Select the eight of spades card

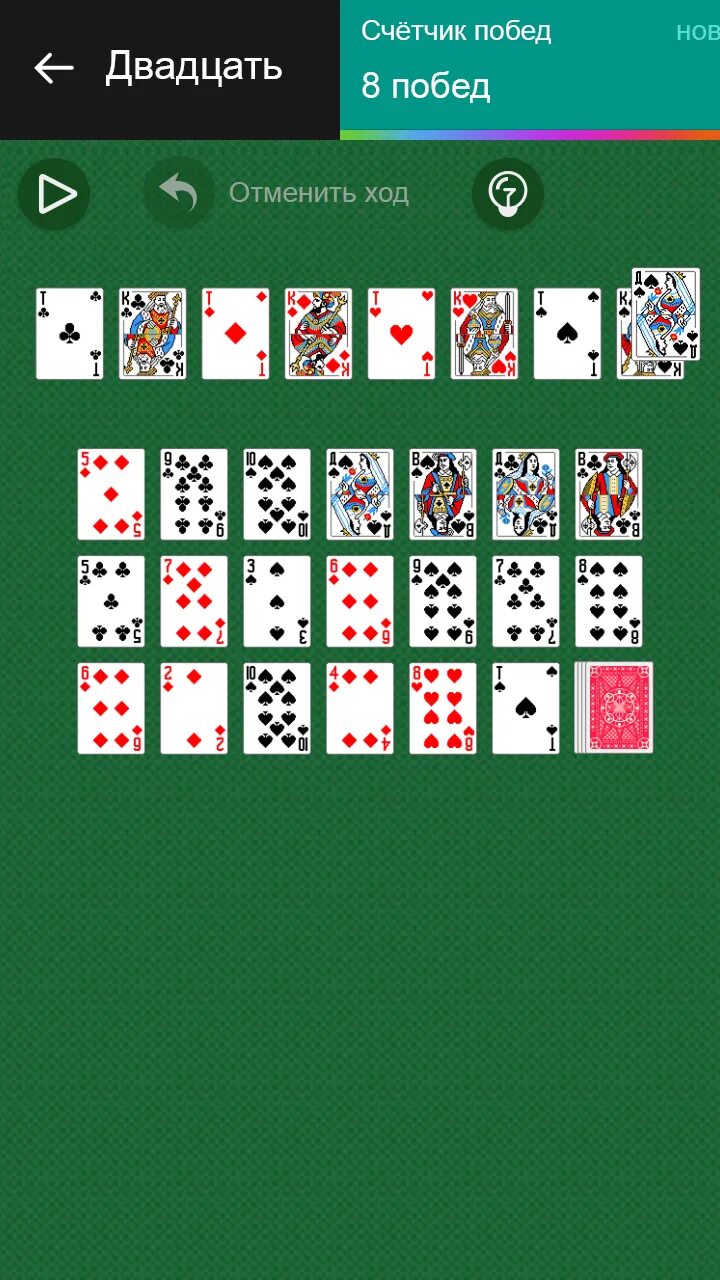click(x=608, y=601)
